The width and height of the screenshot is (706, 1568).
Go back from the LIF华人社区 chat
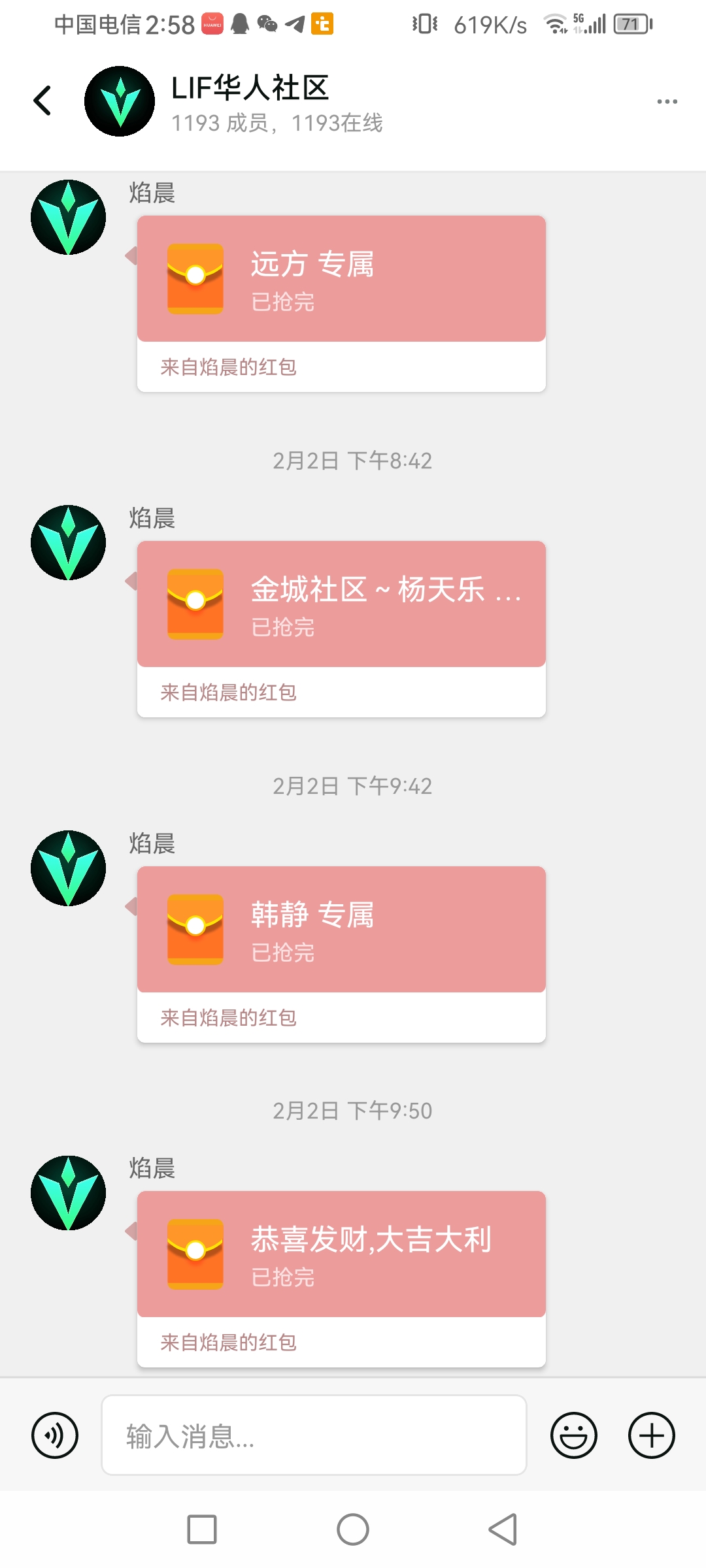click(43, 101)
